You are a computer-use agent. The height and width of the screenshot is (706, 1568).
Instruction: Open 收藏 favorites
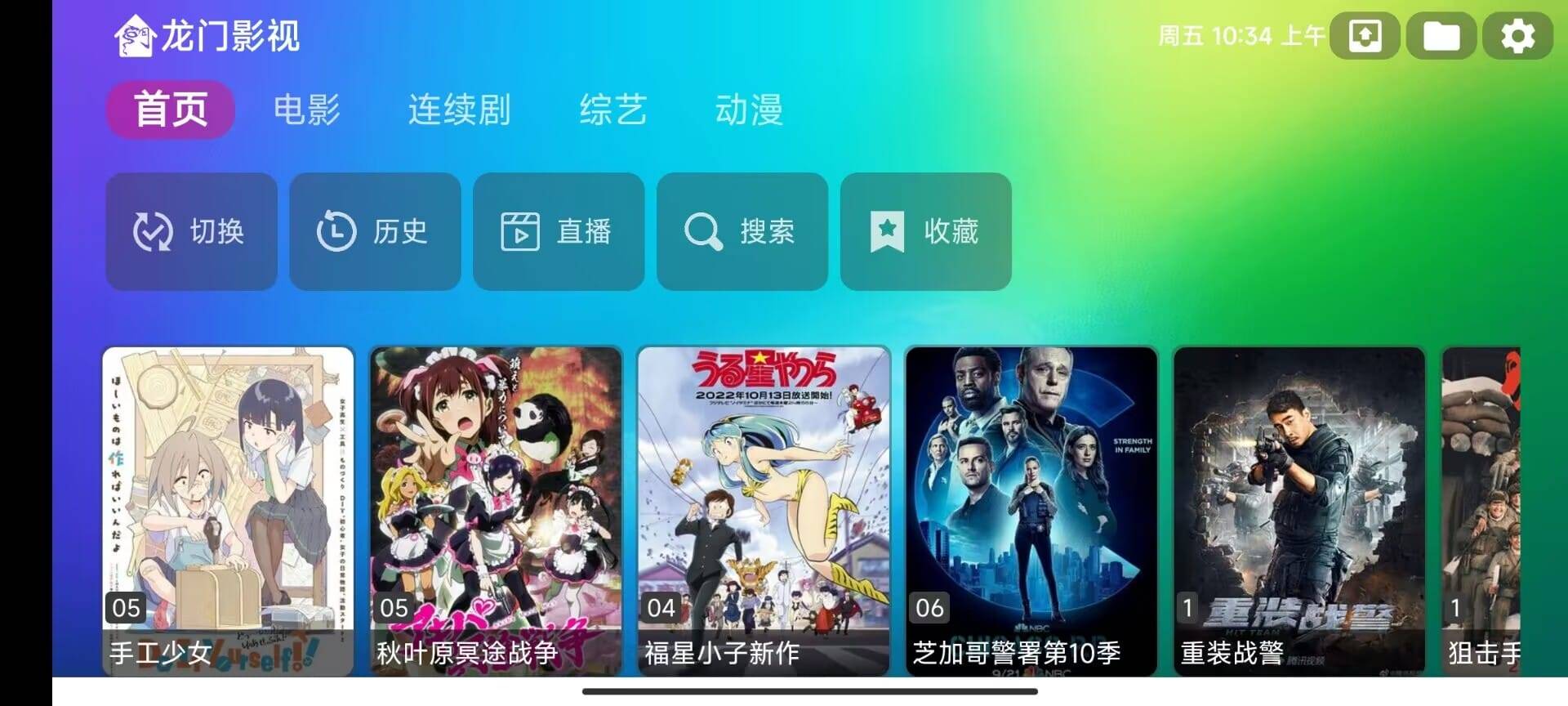(x=926, y=231)
